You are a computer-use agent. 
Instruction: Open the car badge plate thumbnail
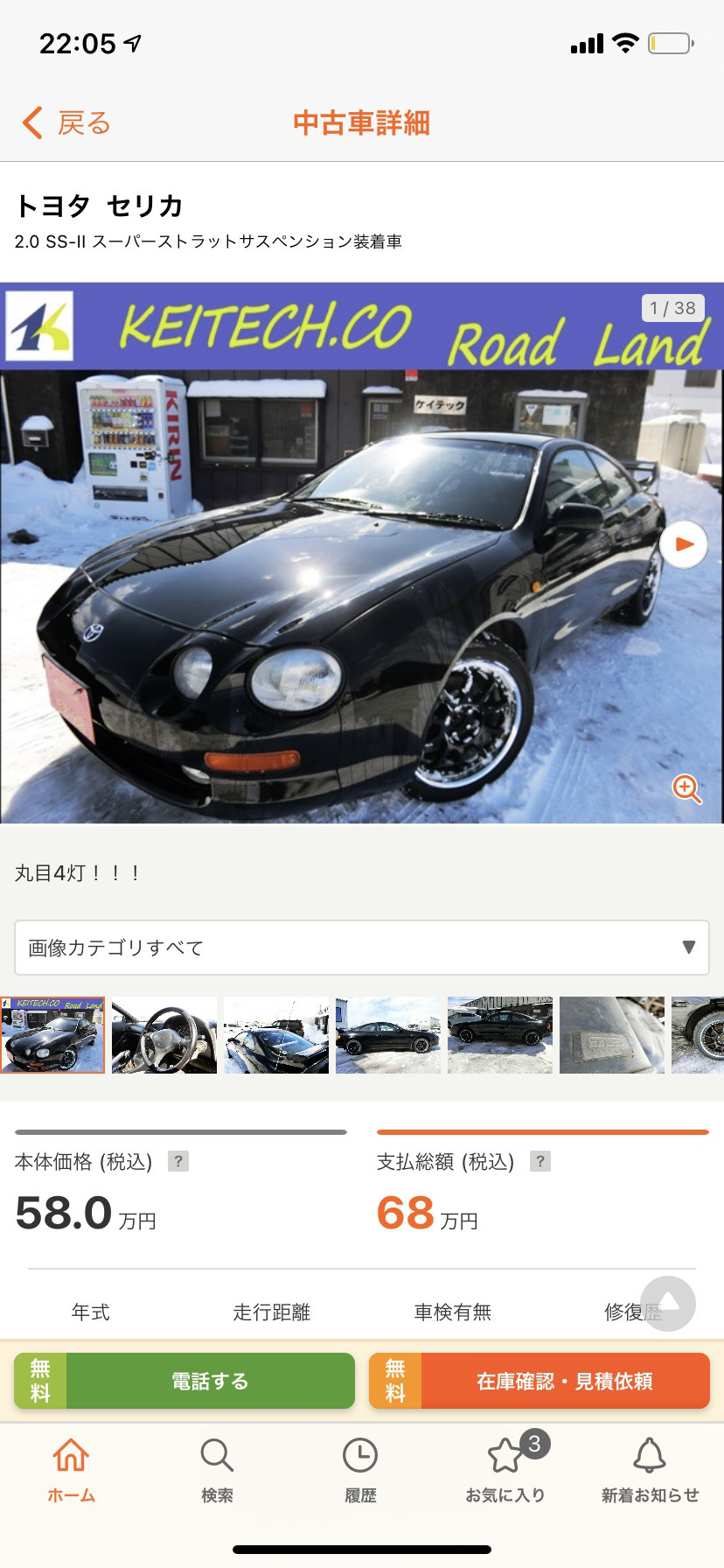[x=612, y=1035]
